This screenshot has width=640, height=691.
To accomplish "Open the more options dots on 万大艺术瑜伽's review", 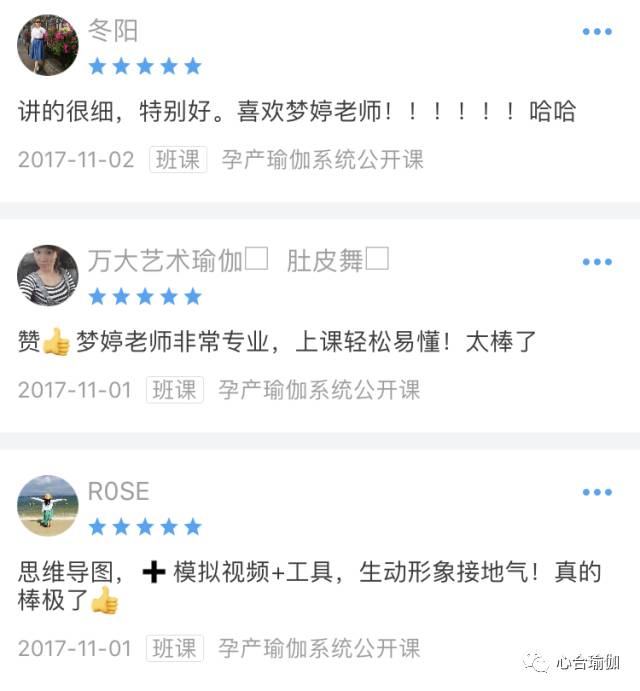I will pyautogui.click(x=597, y=262).
